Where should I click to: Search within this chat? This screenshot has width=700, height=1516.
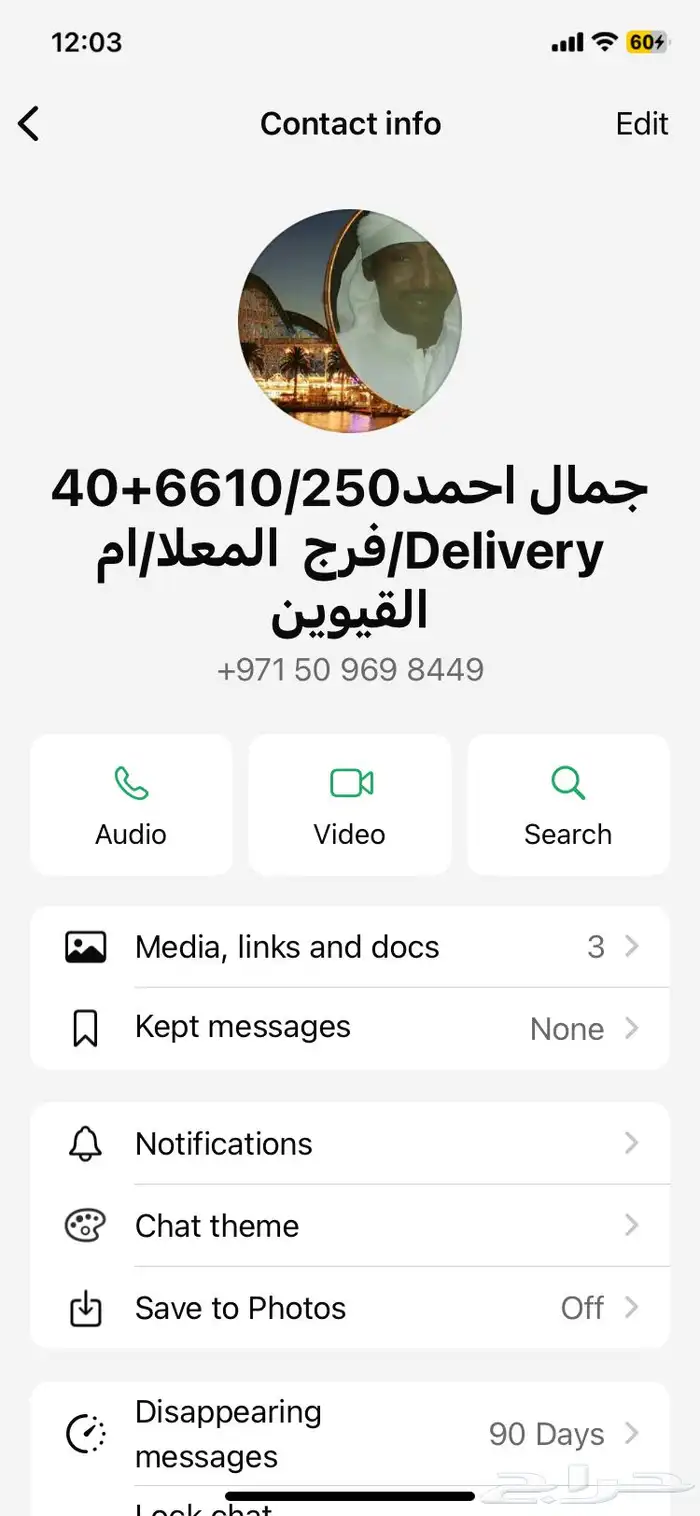(x=568, y=805)
